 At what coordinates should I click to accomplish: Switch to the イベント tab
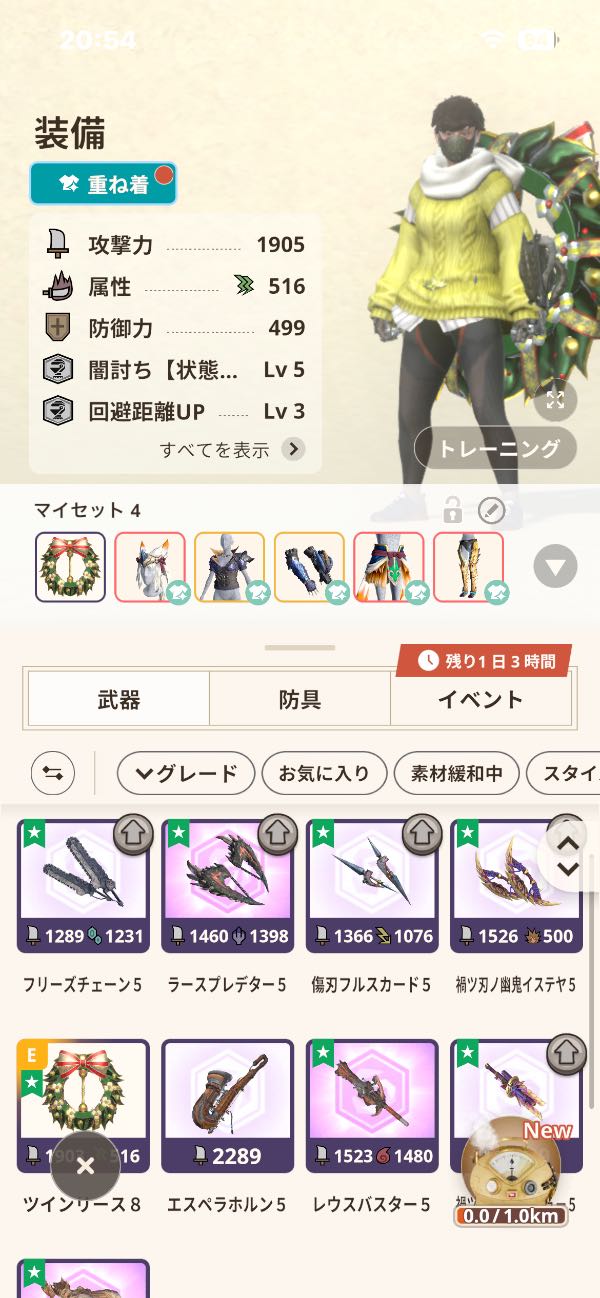click(480, 699)
